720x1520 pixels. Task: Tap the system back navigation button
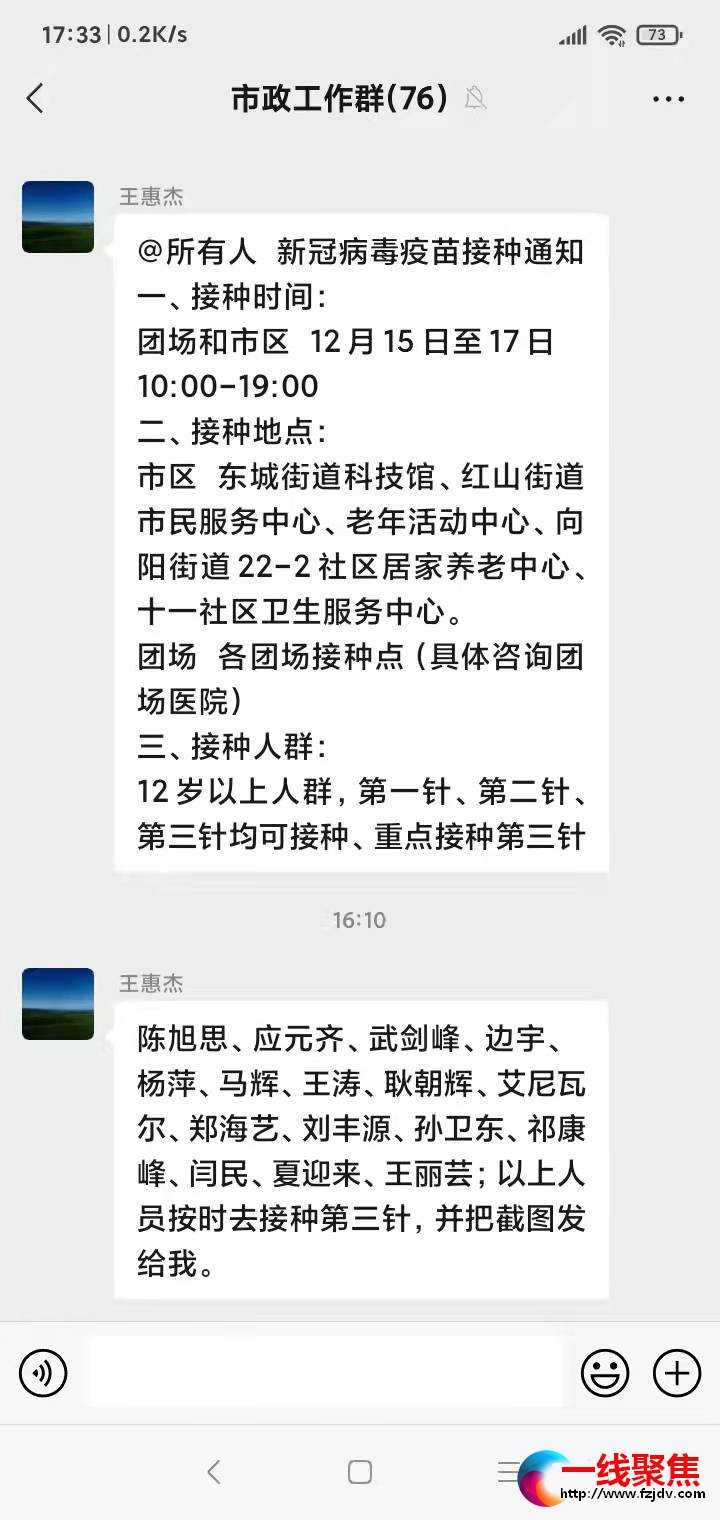[x=213, y=1471]
